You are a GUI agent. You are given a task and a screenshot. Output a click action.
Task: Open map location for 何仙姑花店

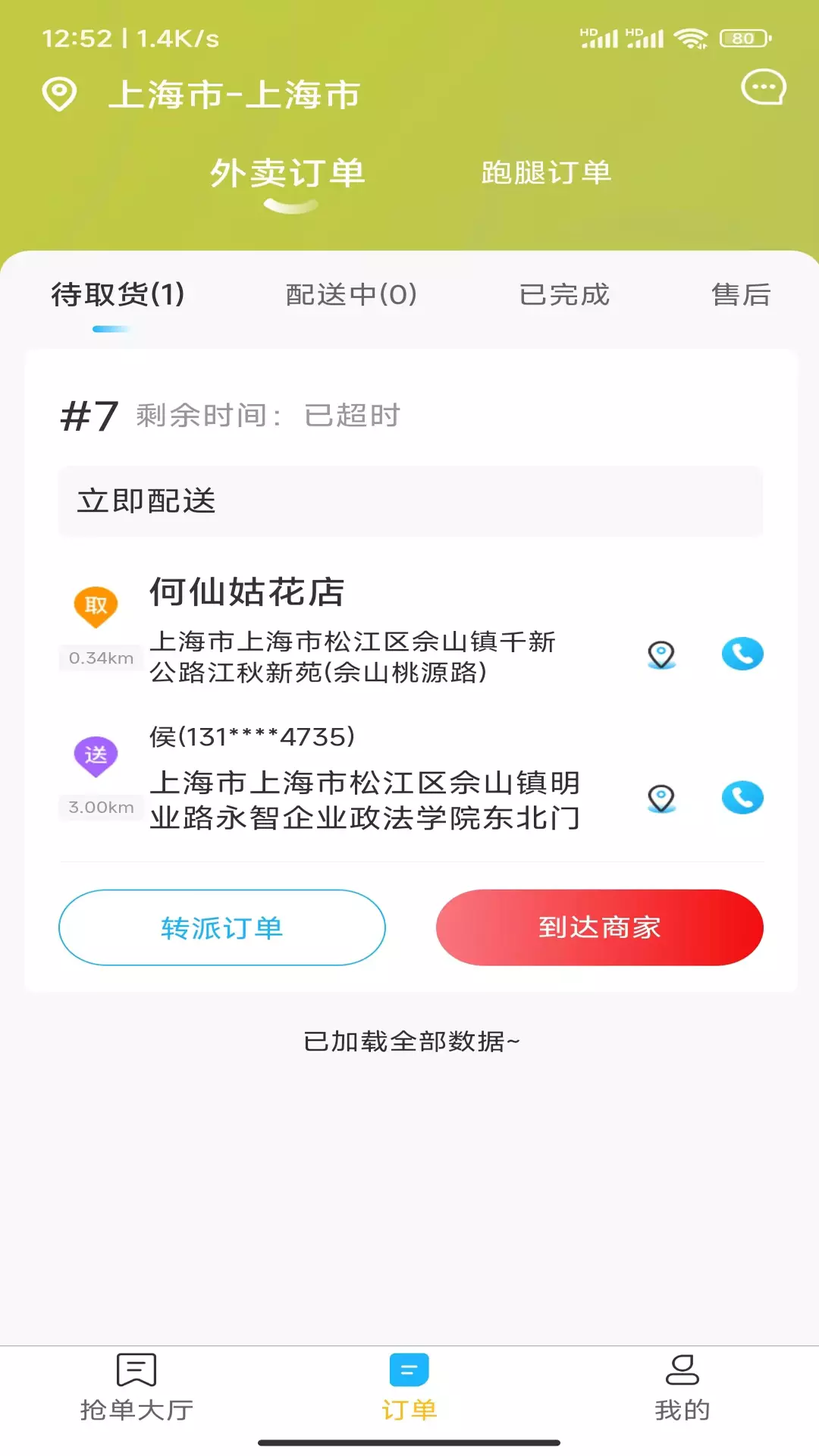coord(661,654)
